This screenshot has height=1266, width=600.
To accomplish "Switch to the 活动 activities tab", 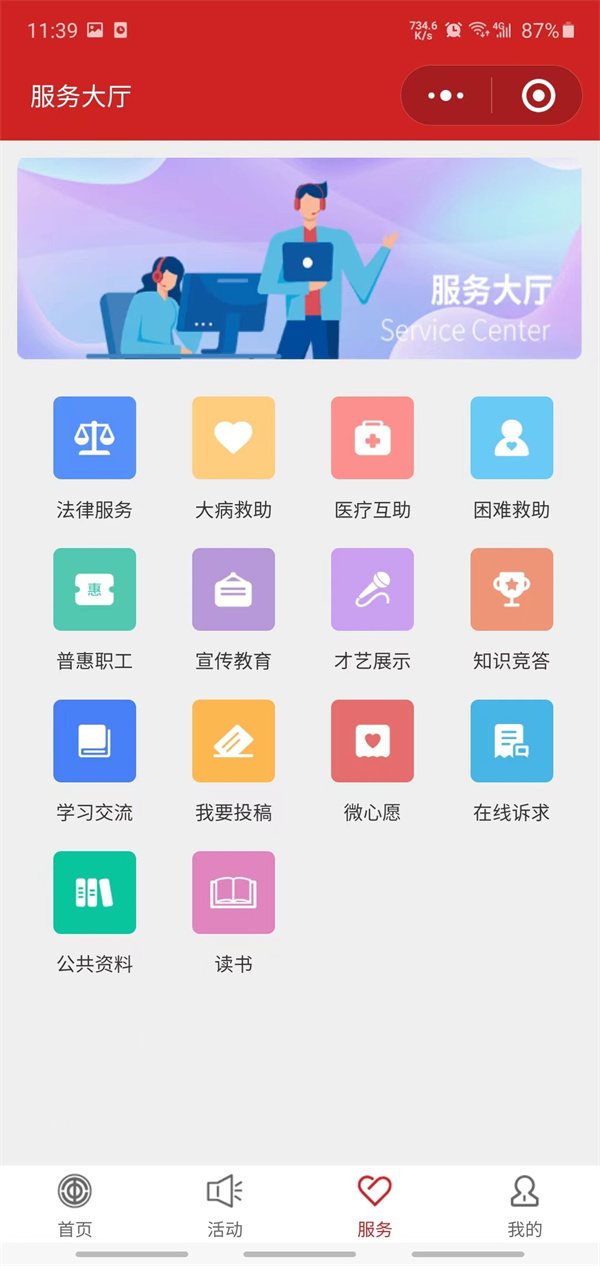I will [x=225, y=1205].
